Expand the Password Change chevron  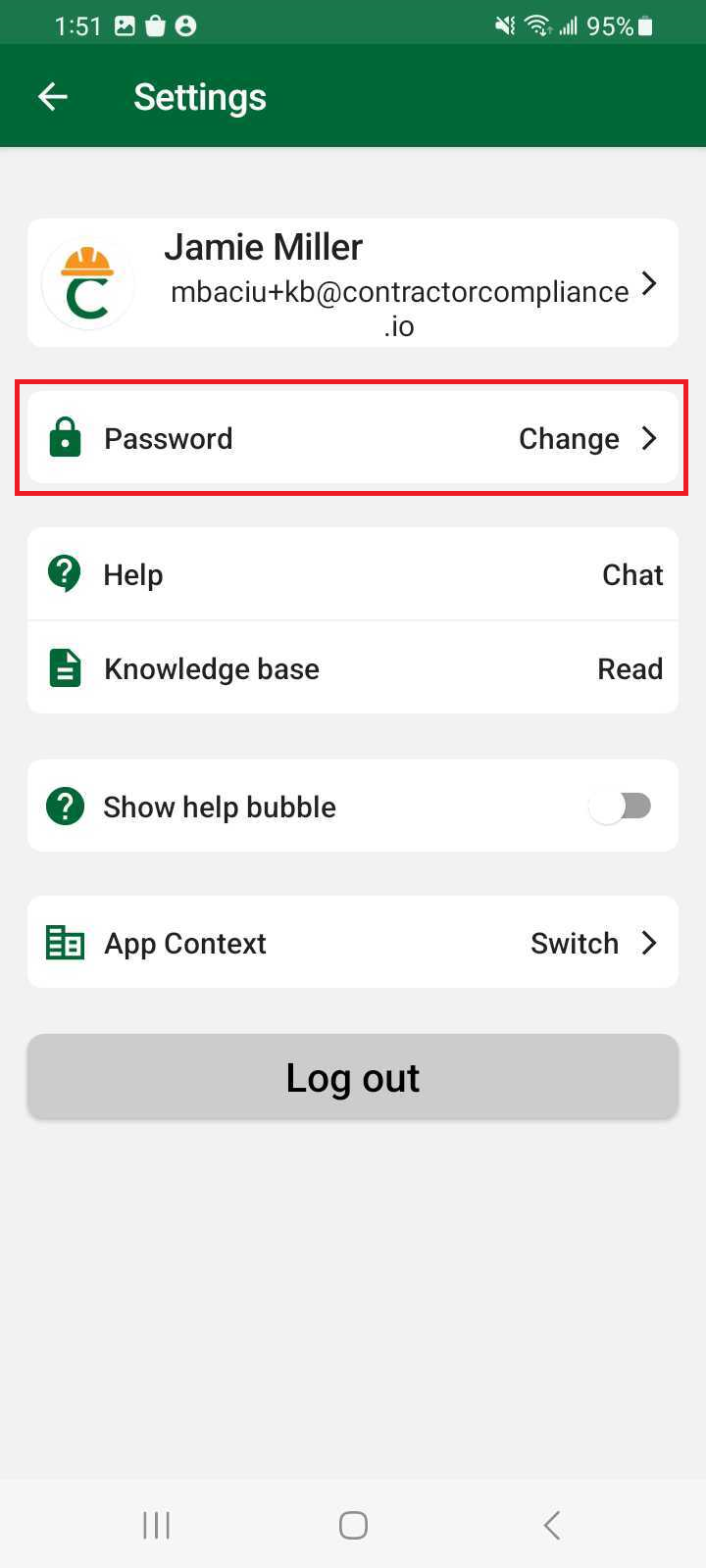pos(649,438)
